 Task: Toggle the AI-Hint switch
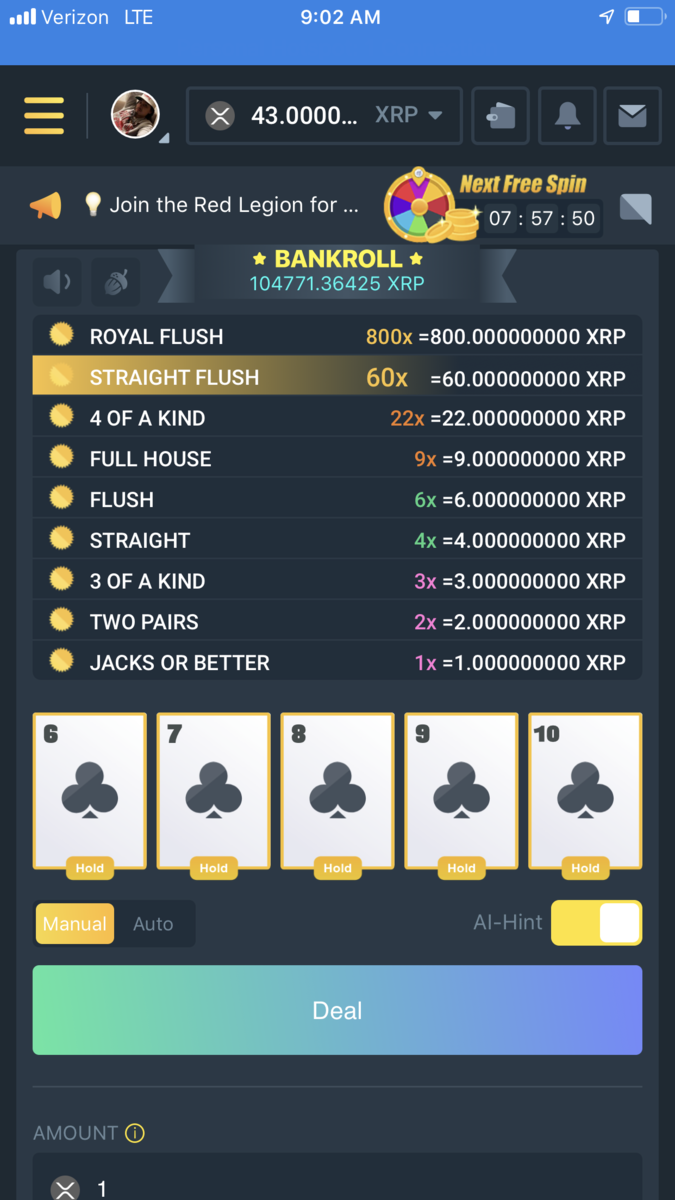[596, 923]
